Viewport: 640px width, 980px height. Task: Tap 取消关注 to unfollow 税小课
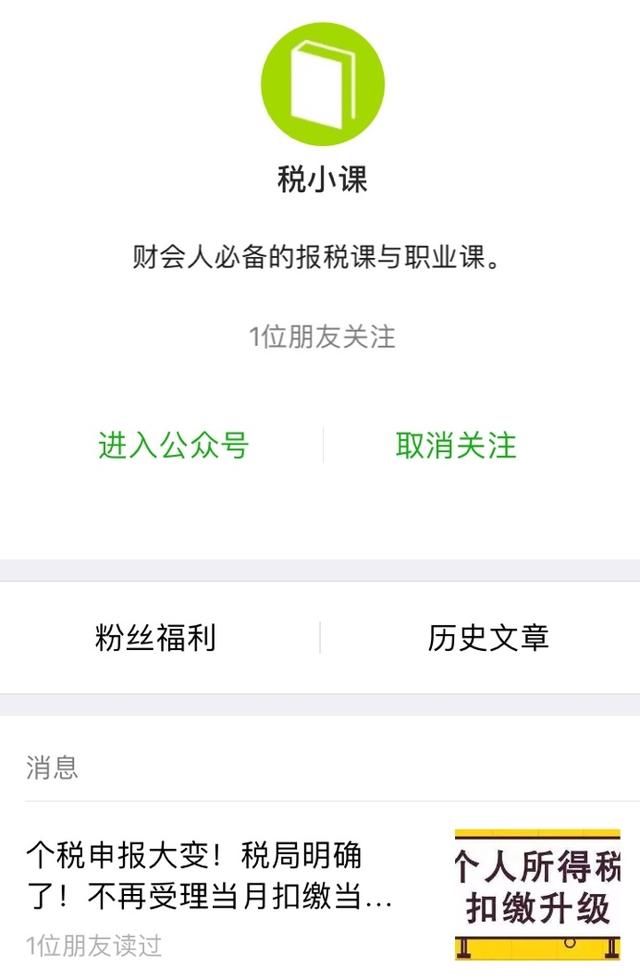(x=456, y=445)
